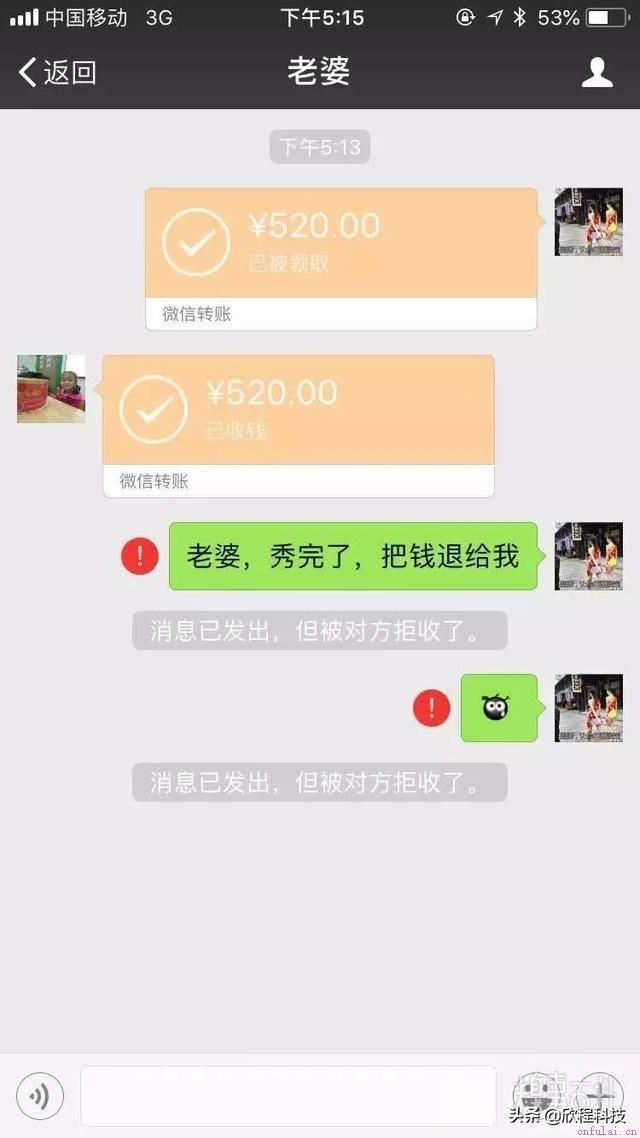Image resolution: width=640 pixels, height=1138 pixels.
Task: Resend the failed emoji sticker message
Action: click(x=432, y=708)
